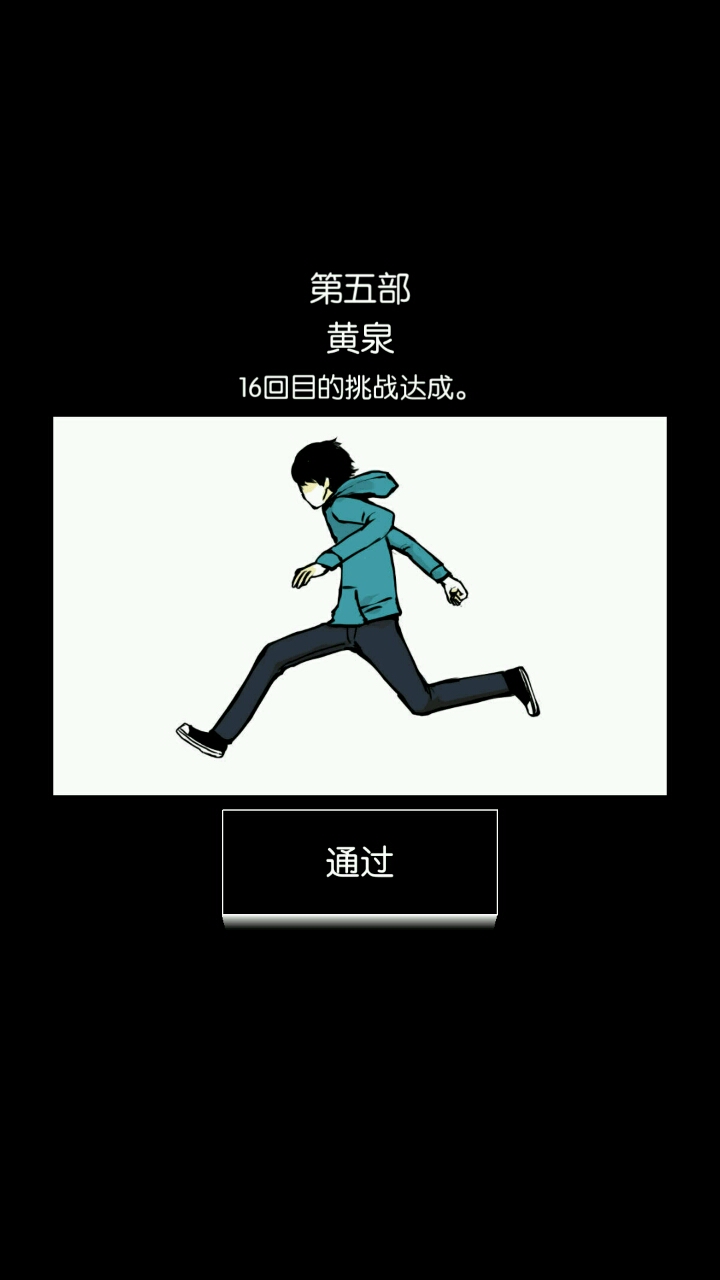Tap the 通过 button
Image resolution: width=720 pixels, height=1280 pixels.
click(359, 862)
